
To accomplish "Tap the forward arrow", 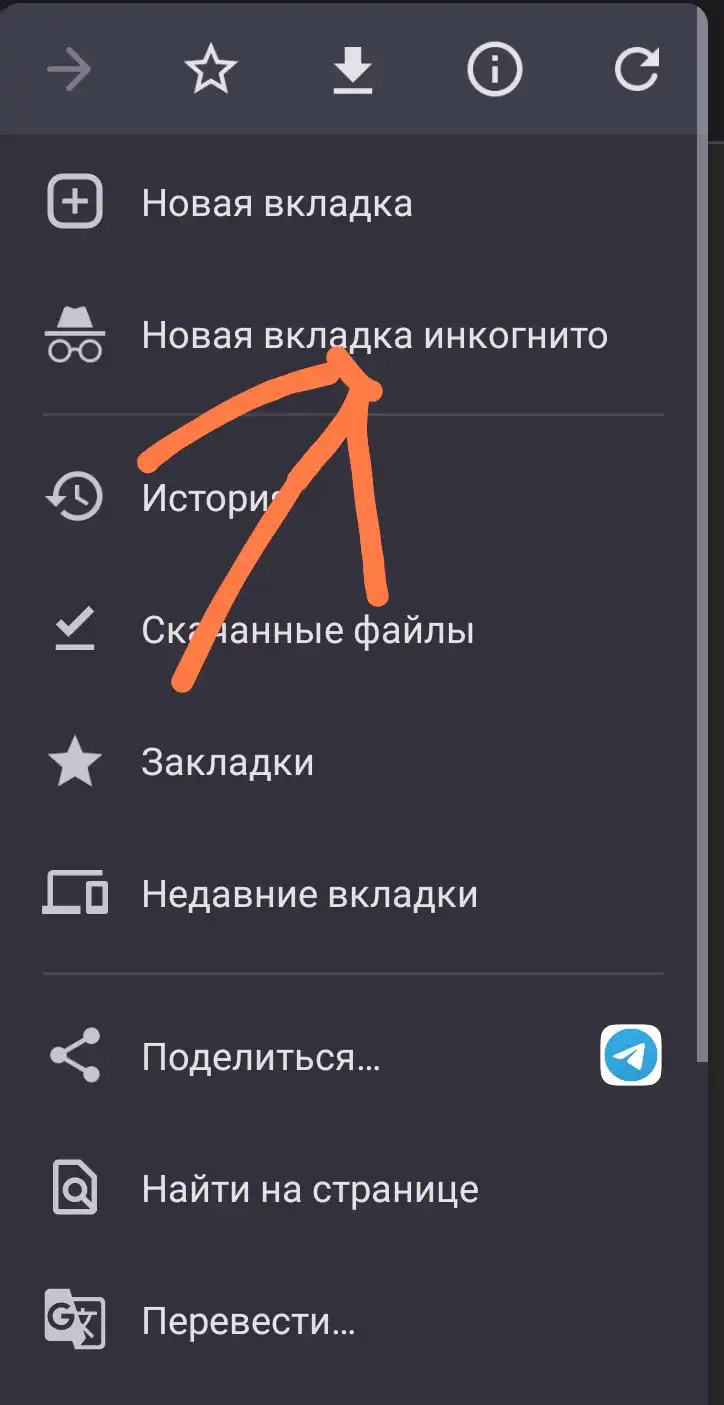I will pyautogui.click(x=70, y=71).
